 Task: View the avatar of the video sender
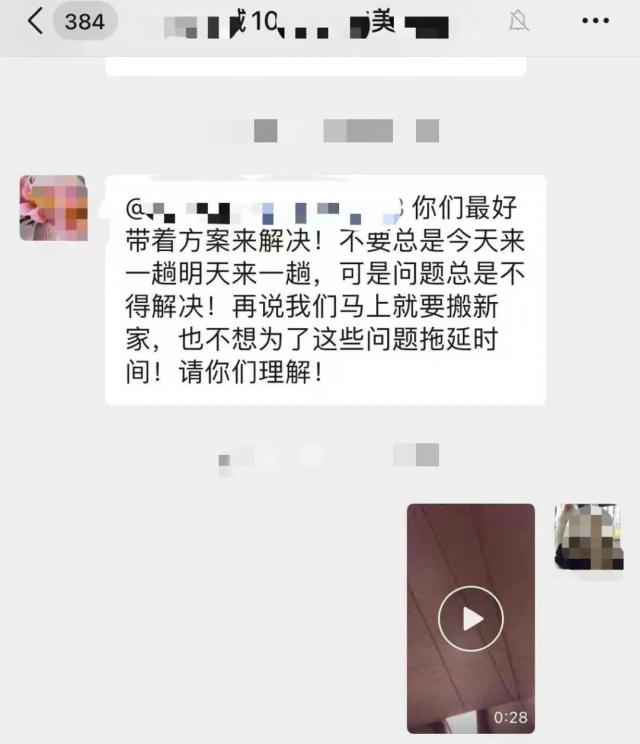(x=587, y=537)
